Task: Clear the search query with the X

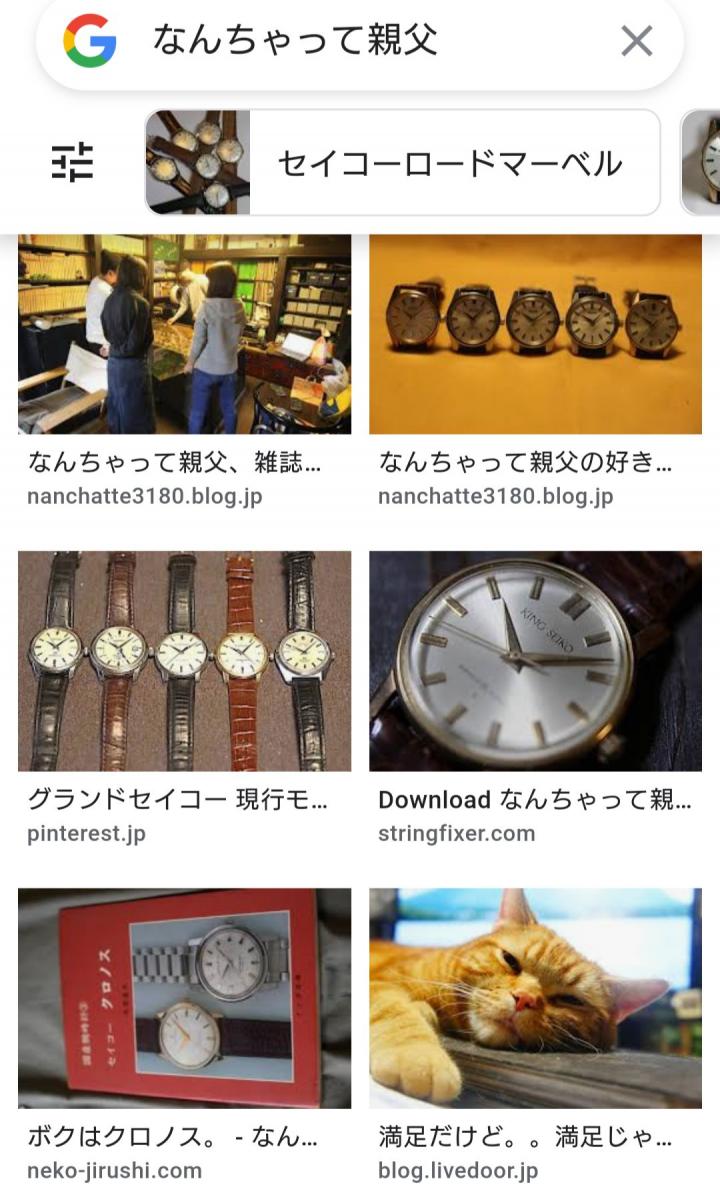Action: 636,42
